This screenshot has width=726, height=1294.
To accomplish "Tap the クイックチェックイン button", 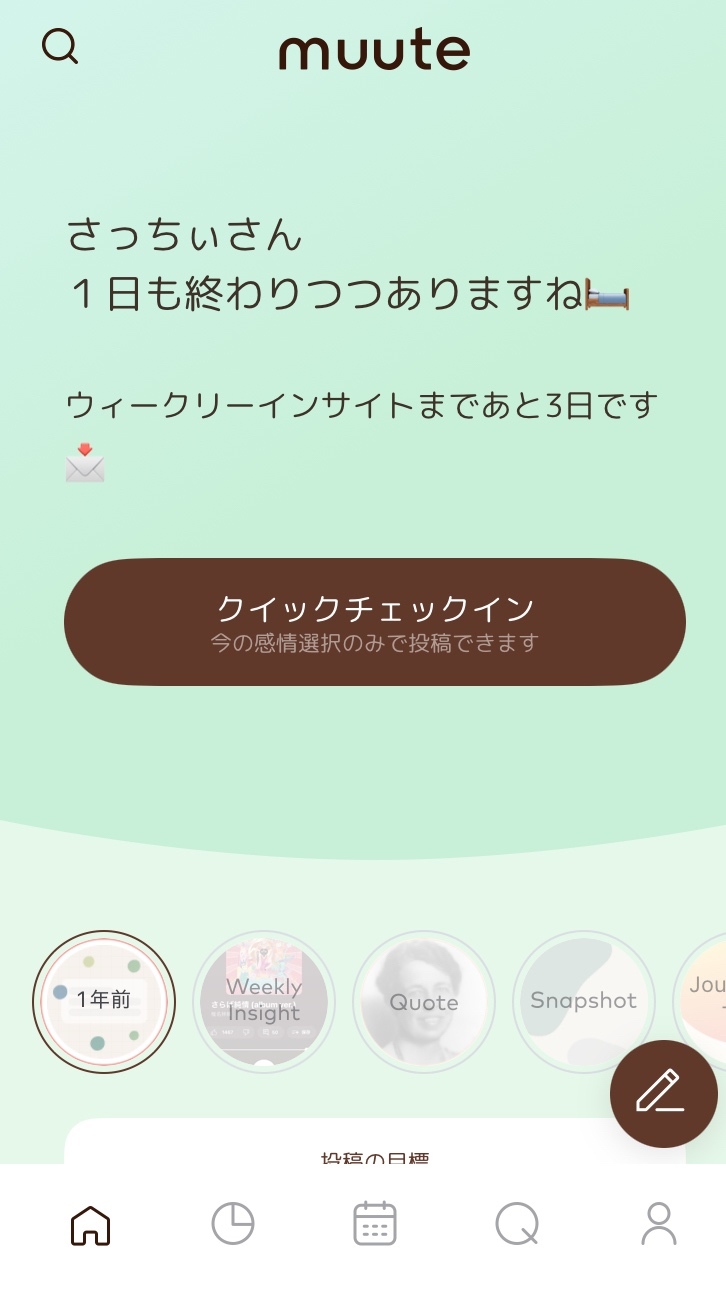I will [375, 622].
